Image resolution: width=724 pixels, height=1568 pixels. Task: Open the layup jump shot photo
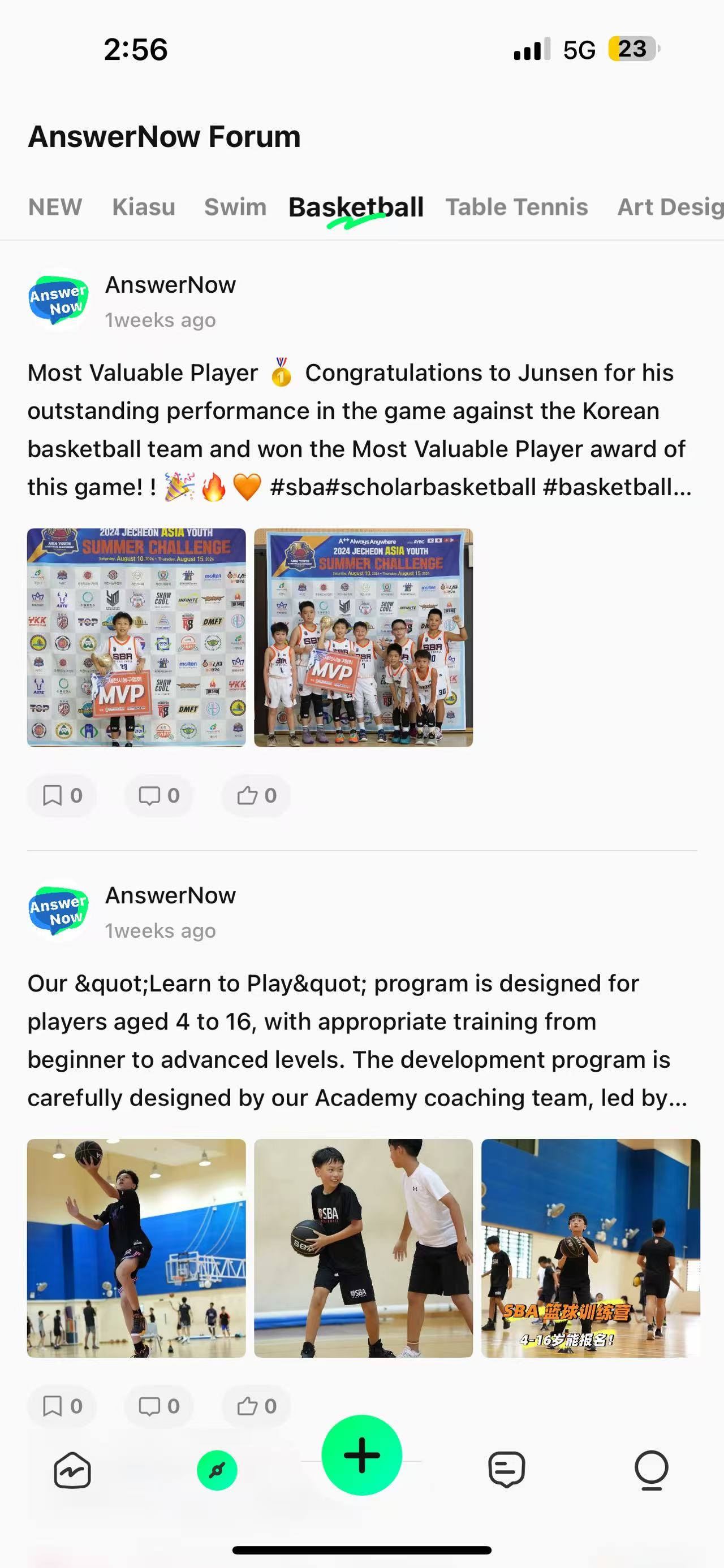[136, 1248]
